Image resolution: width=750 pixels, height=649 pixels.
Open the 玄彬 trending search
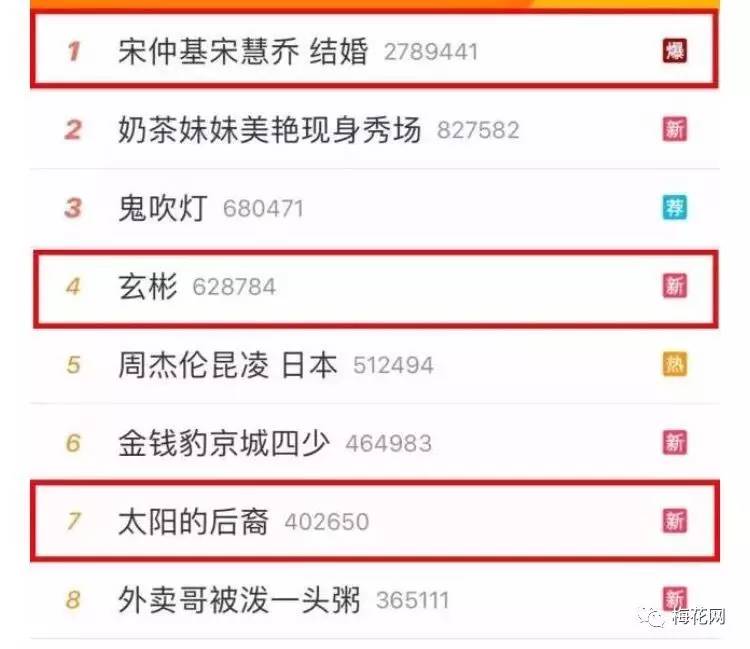pyautogui.click(x=148, y=287)
